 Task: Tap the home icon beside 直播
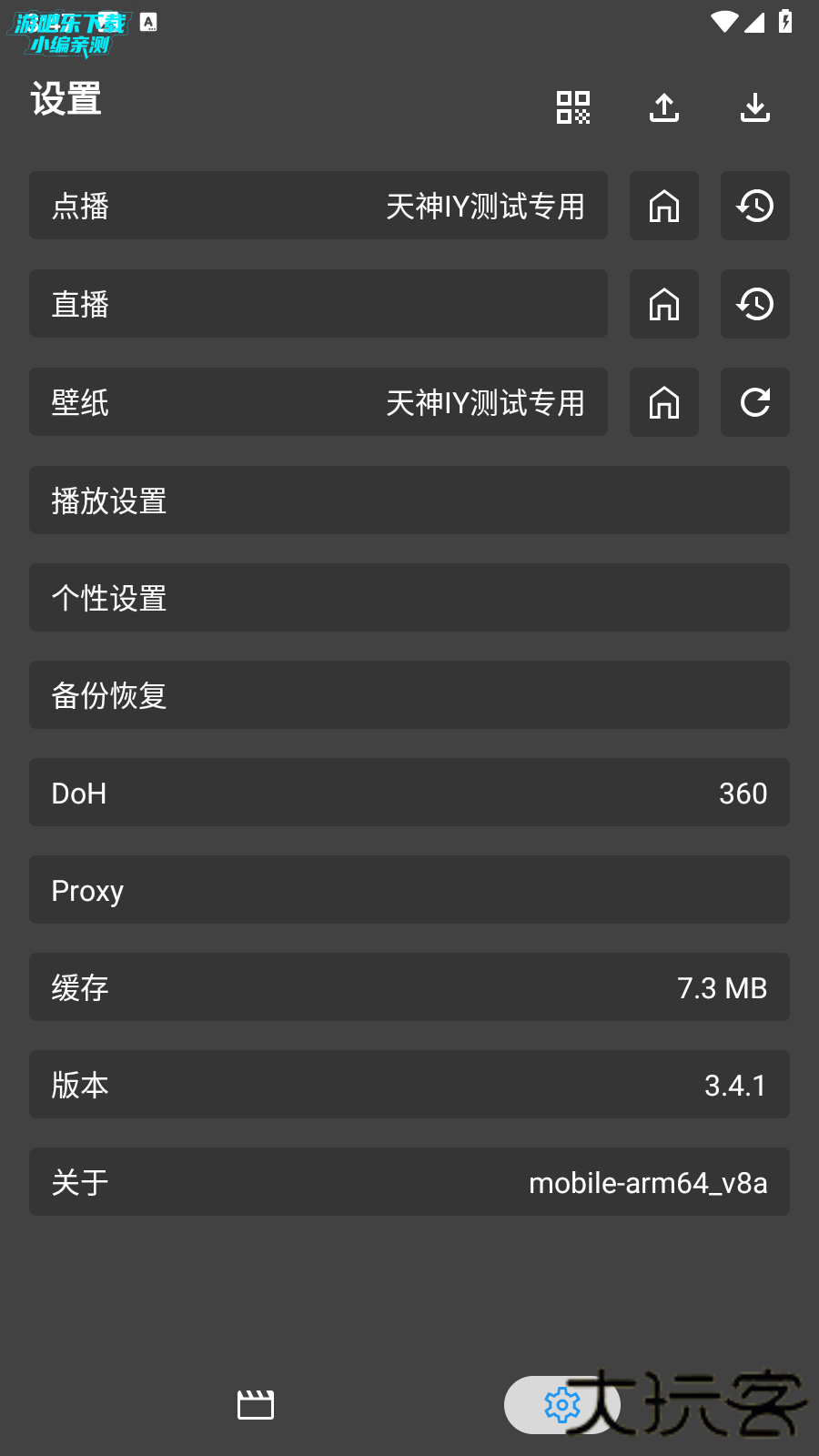click(664, 304)
